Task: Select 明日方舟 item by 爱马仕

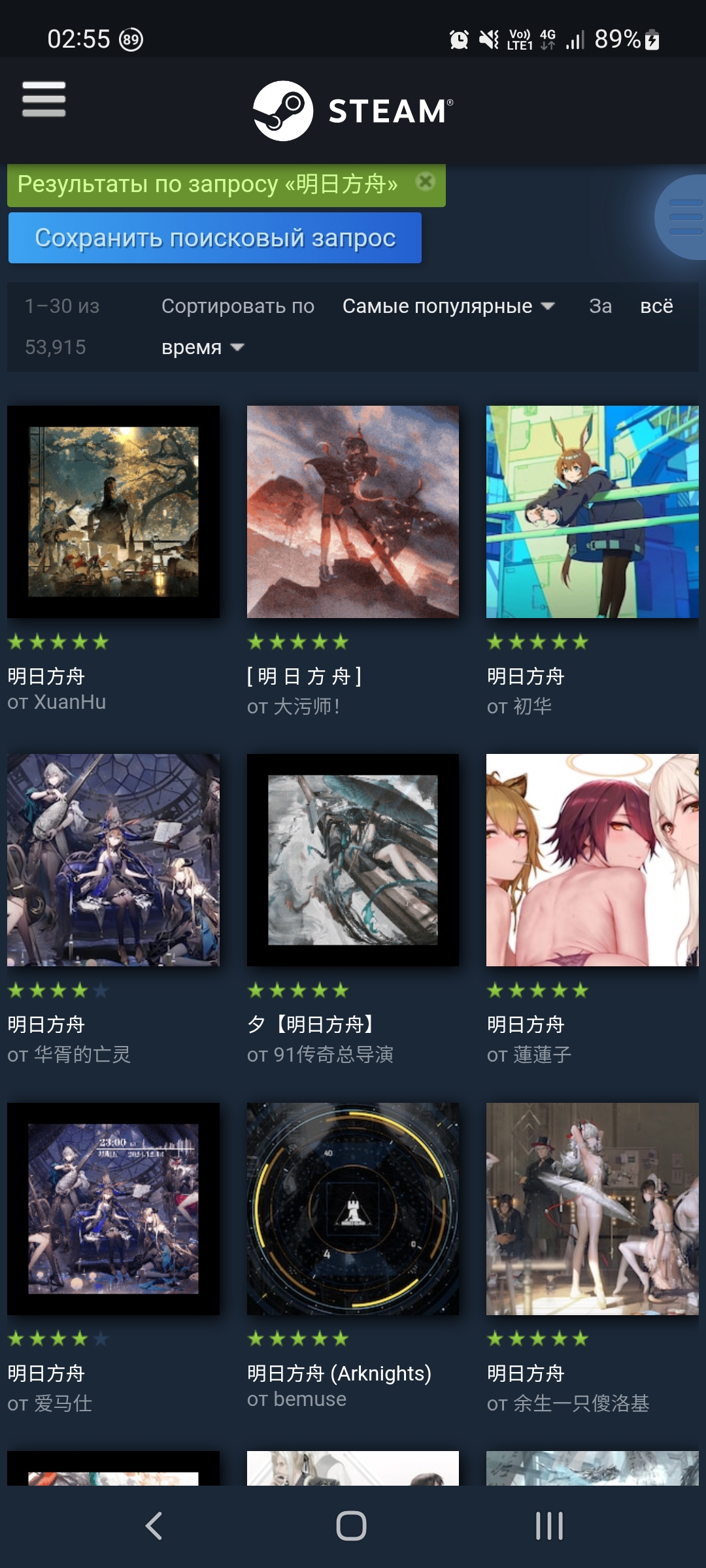Action: click(113, 1209)
